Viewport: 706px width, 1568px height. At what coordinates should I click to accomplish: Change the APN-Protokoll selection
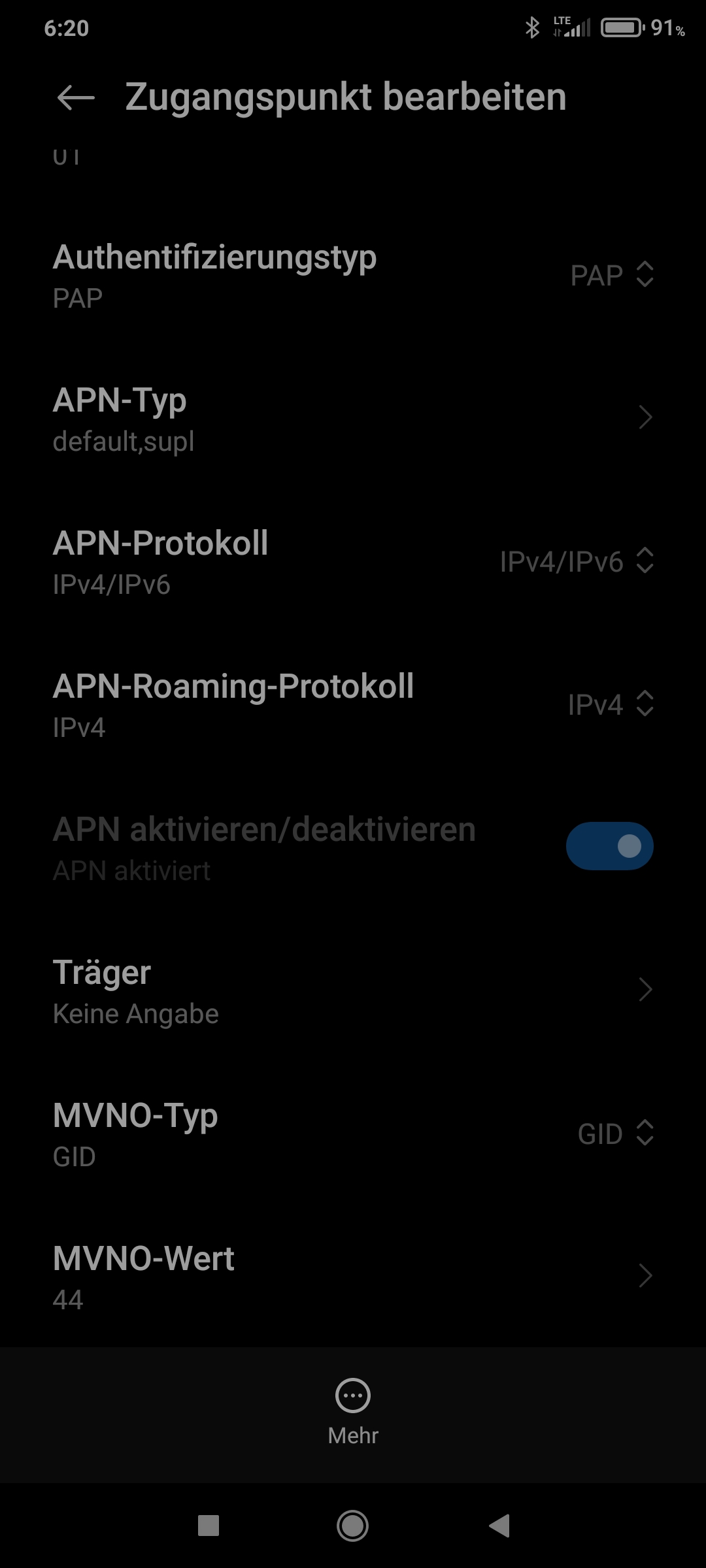tap(577, 561)
